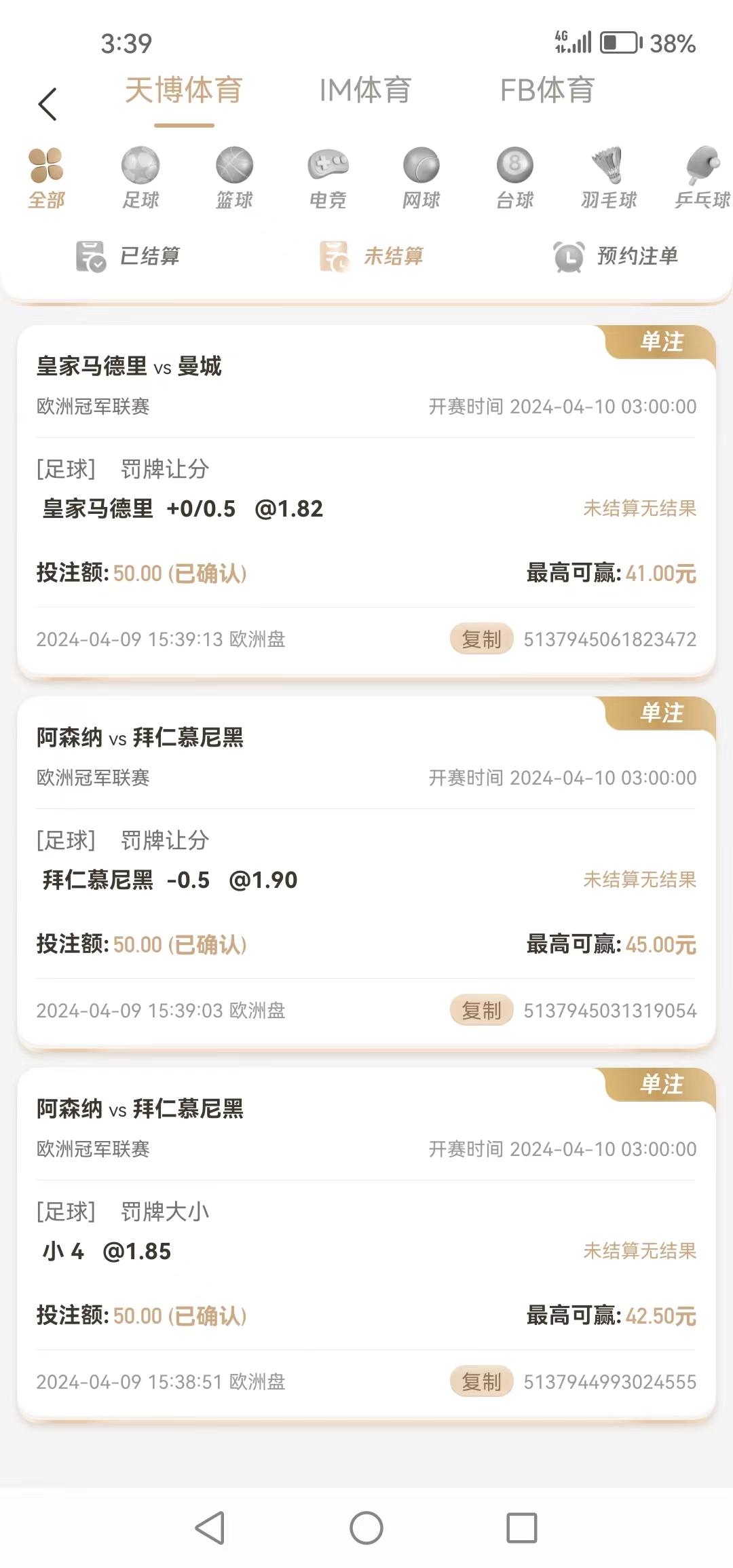The image size is (733, 1568).
Task: Switch to the FB体育 tab
Action: coord(547,90)
